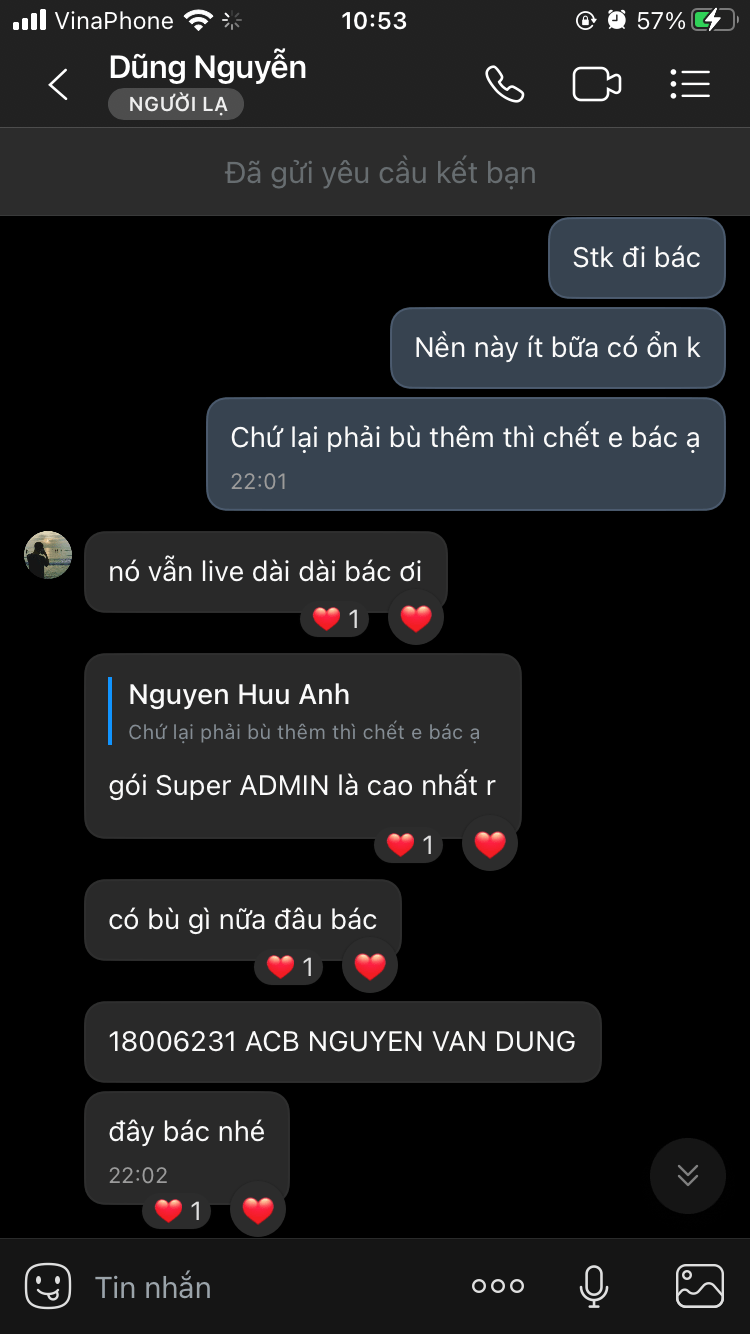React with heart to "nó vẫn live dài dài" message

(416, 619)
